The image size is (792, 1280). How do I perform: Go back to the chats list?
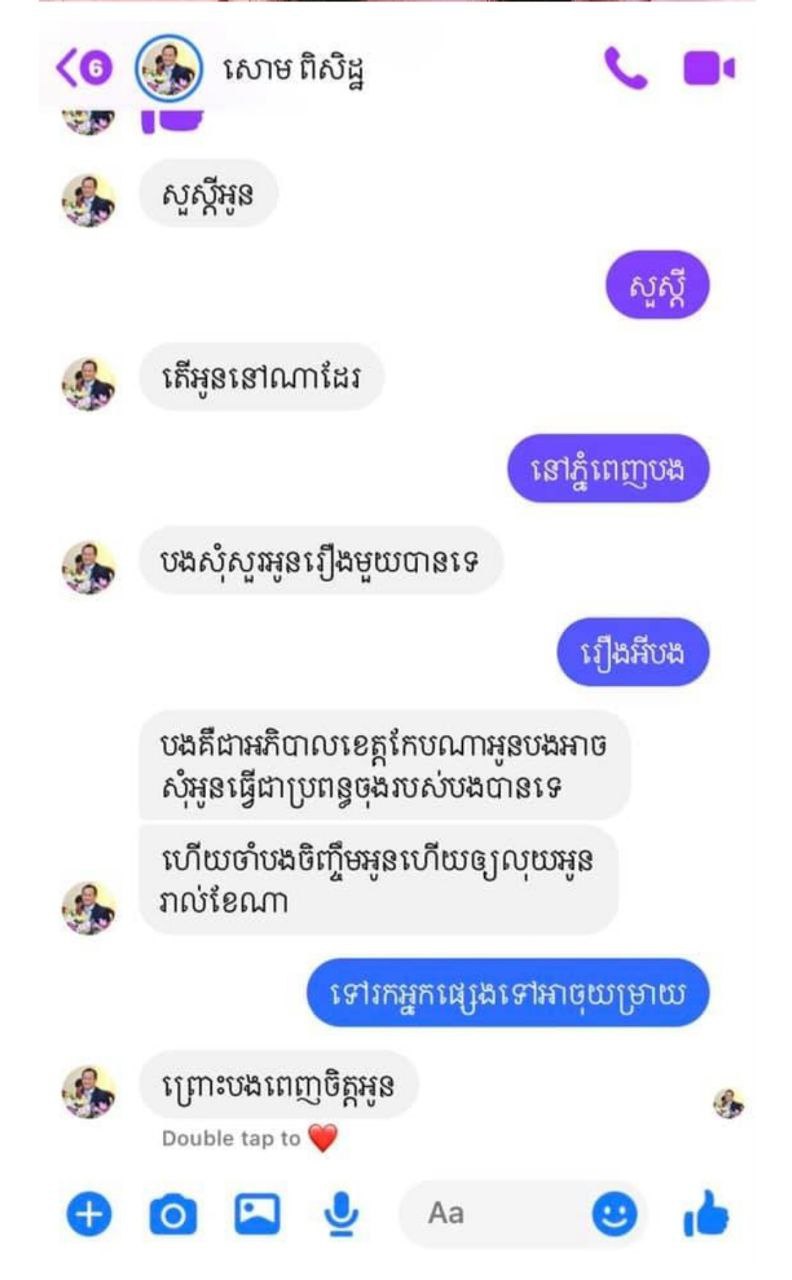tap(82, 68)
